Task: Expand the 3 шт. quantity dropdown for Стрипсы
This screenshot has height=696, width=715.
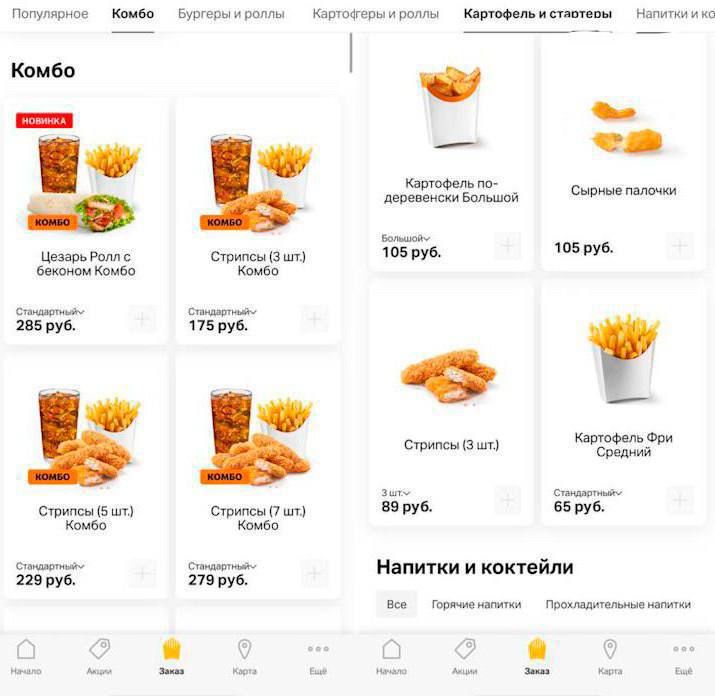Action: (x=396, y=493)
